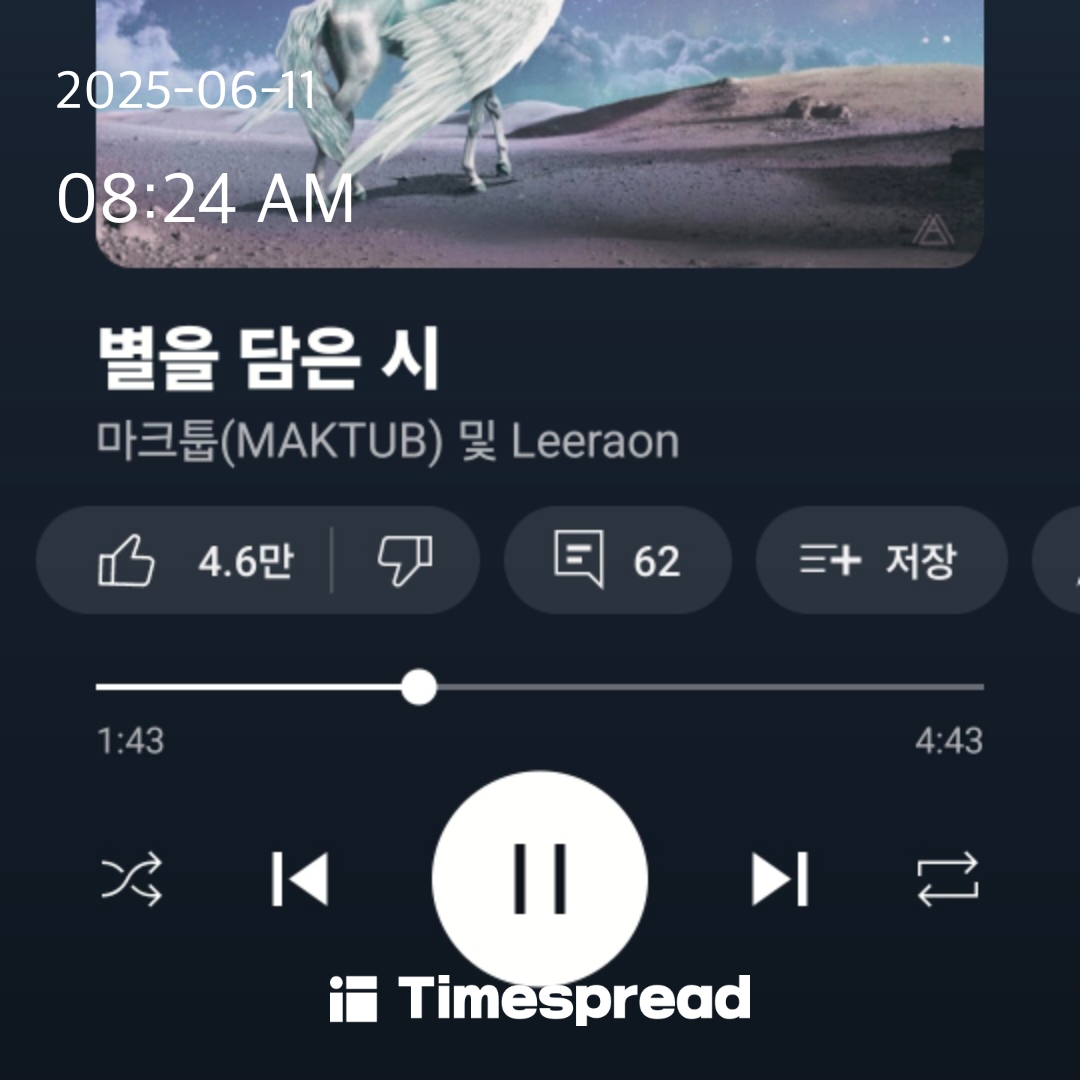Skip to the next track

[x=780, y=880]
